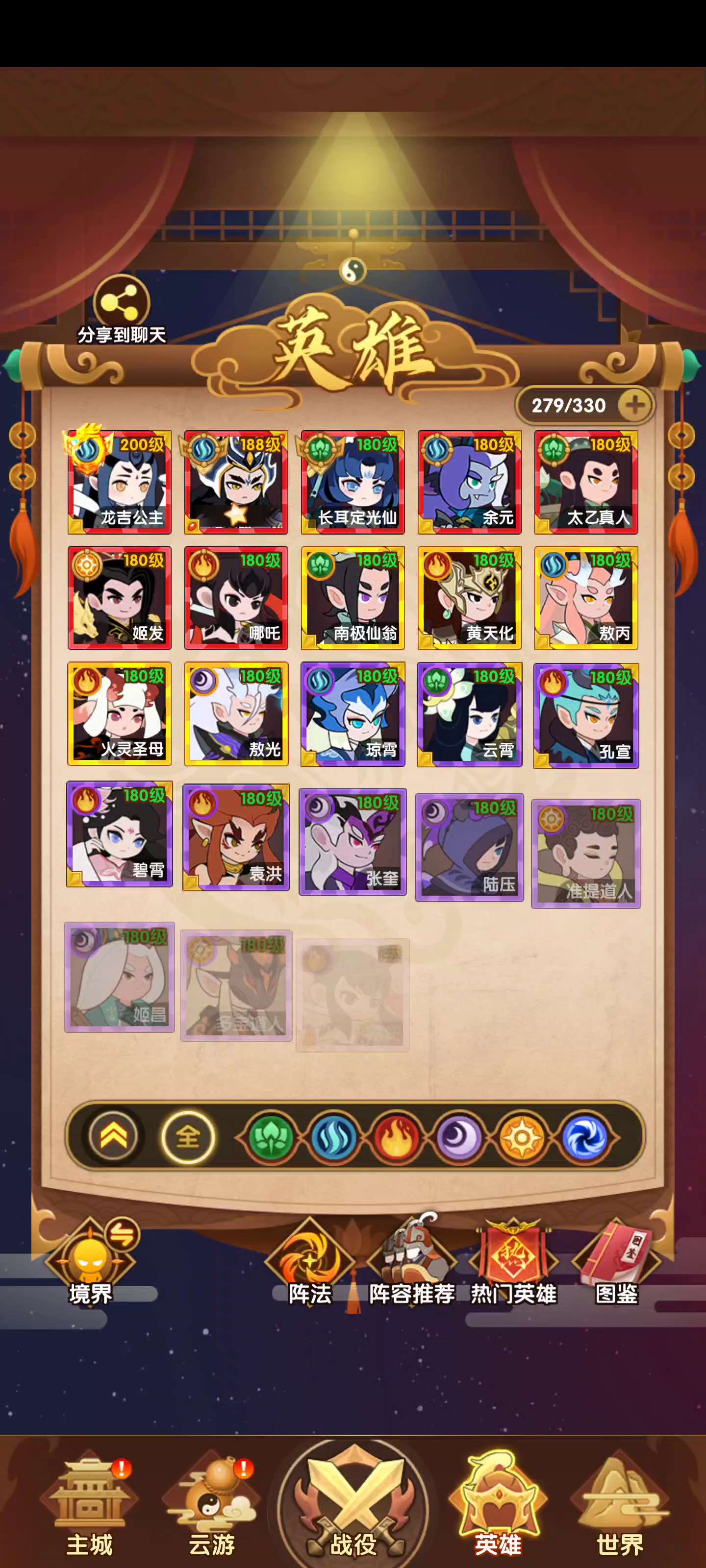Viewport: 706px width, 1568px height.
Task: Switch to the 战役 campaign tab
Action: click(353, 1503)
